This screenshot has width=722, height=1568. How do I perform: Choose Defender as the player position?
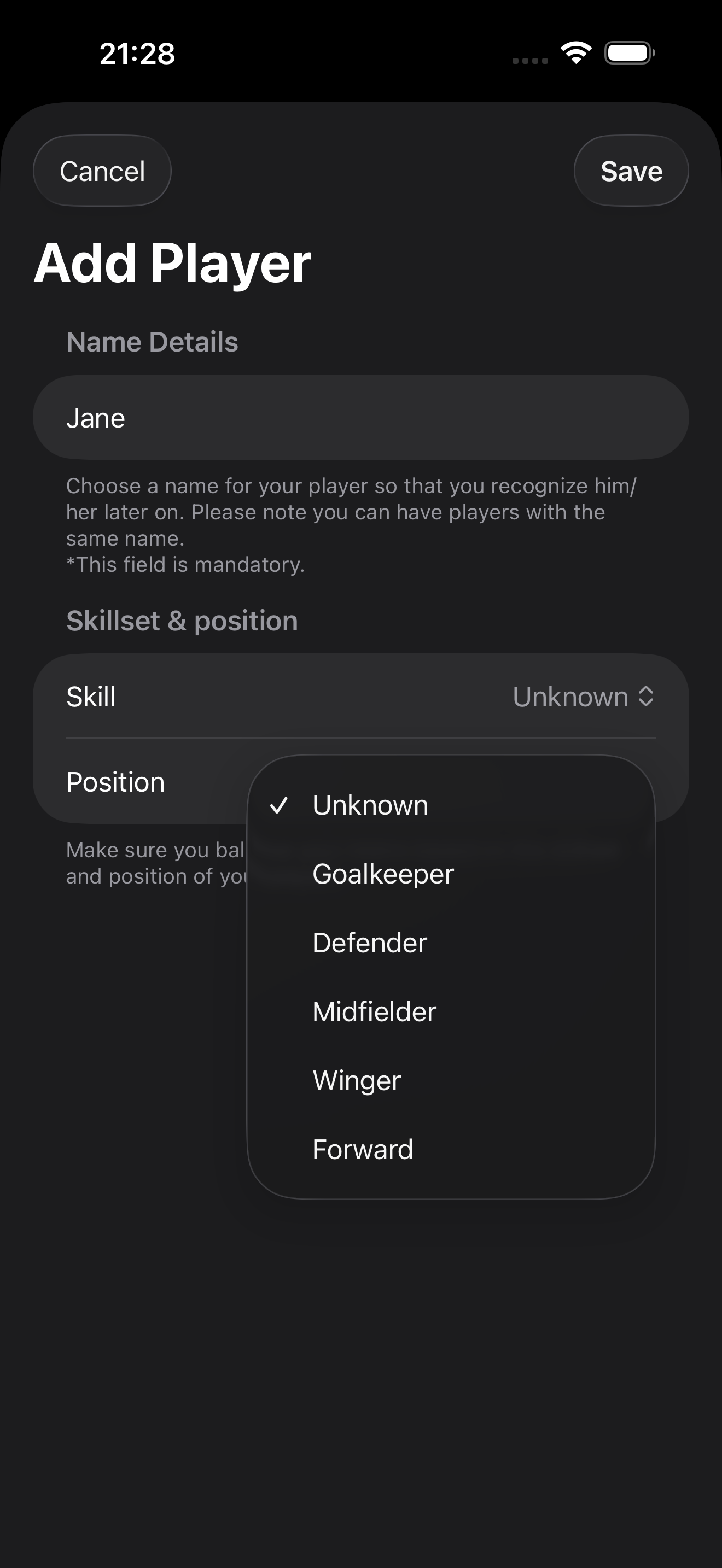click(x=370, y=942)
